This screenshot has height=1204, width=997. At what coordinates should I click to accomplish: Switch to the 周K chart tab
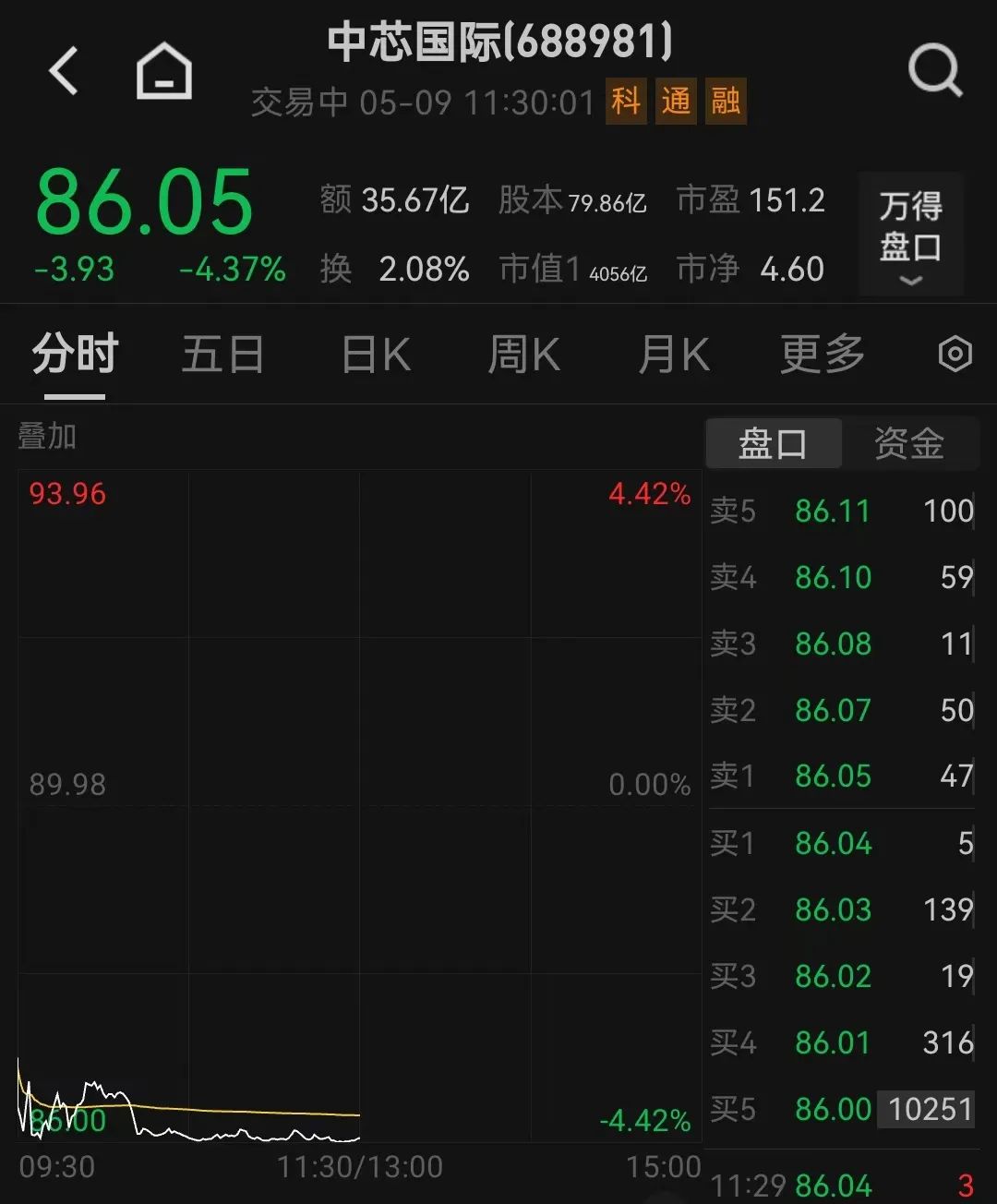pyautogui.click(x=523, y=355)
